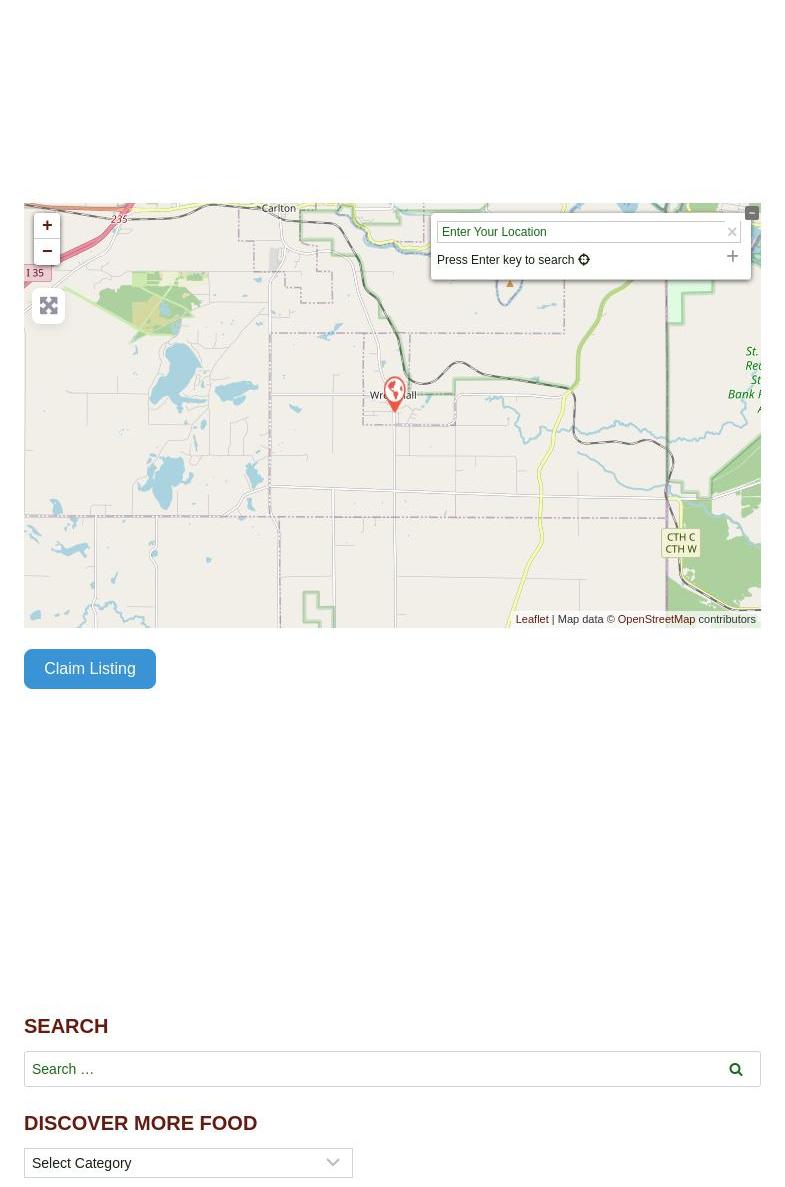Expand the map to fullscreen
Viewport: 785px width, 1187px height.
pos(48,306)
